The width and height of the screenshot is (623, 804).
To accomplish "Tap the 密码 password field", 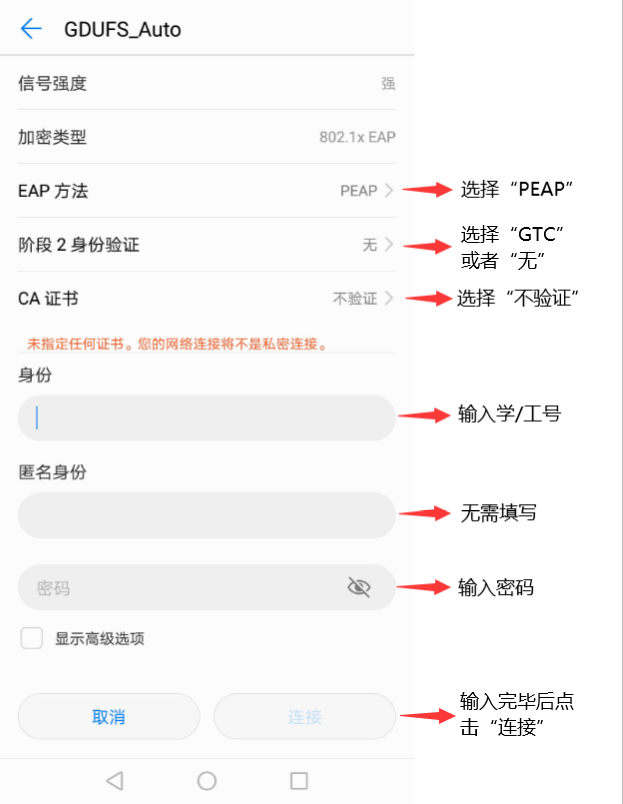I will tap(180, 588).
